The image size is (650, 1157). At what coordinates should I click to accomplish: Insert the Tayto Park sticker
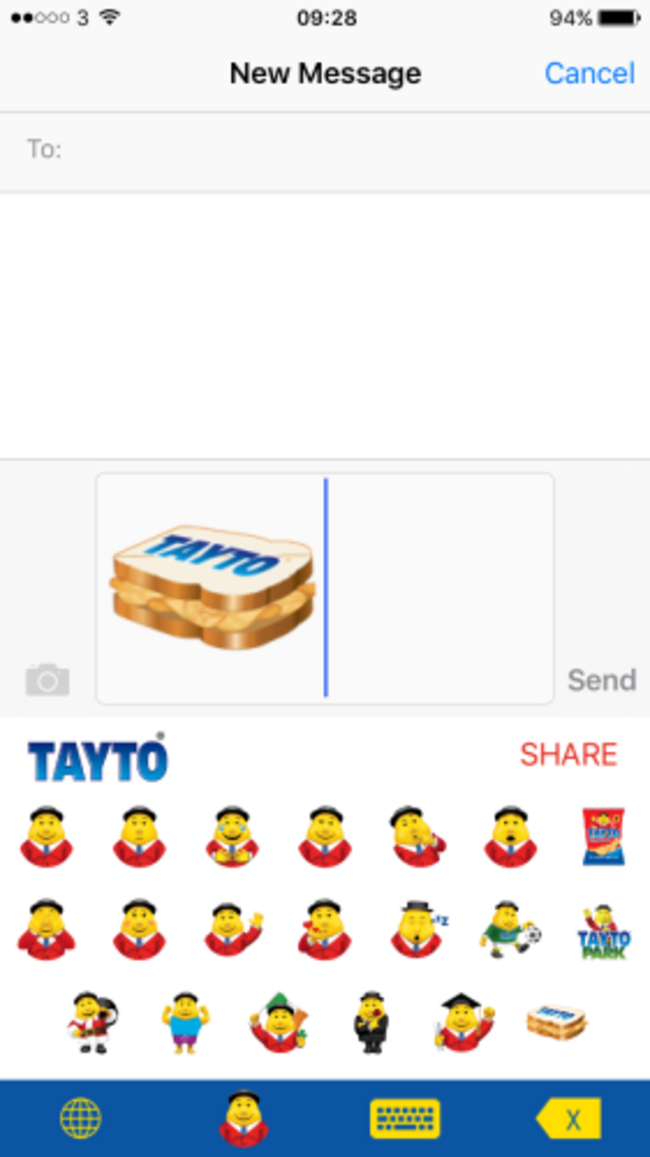(603, 931)
